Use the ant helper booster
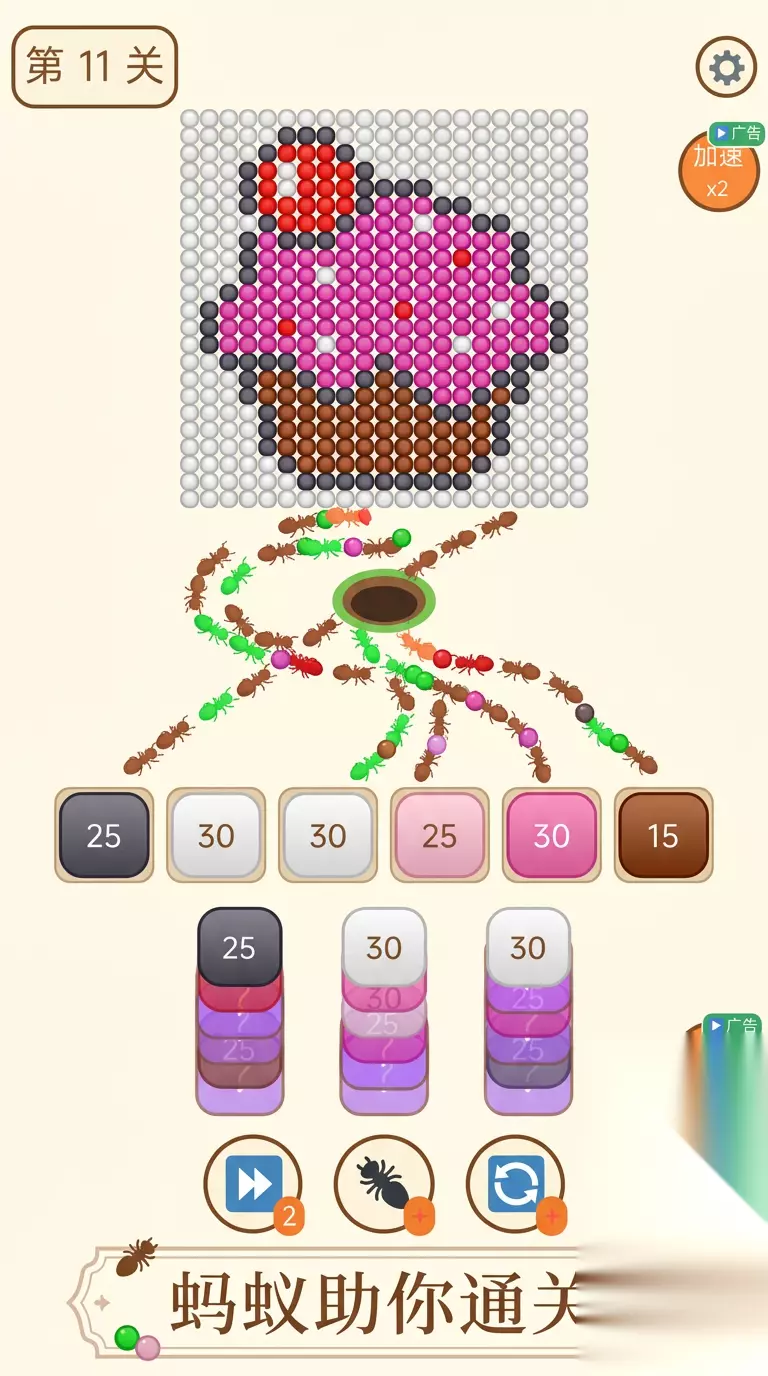Image resolution: width=768 pixels, height=1376 pixels. [384, 1184]
